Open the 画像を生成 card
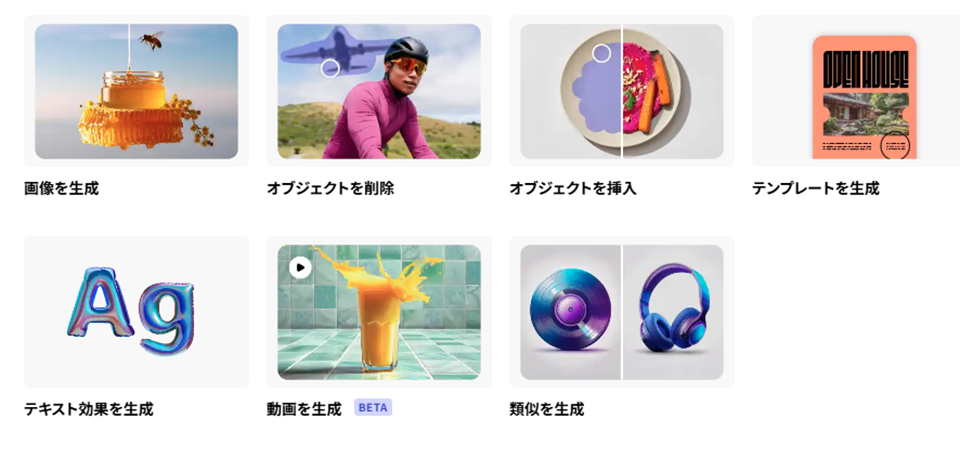Image resolution: width=960 pixels, height=458 pixels. (x=136, y=92)
